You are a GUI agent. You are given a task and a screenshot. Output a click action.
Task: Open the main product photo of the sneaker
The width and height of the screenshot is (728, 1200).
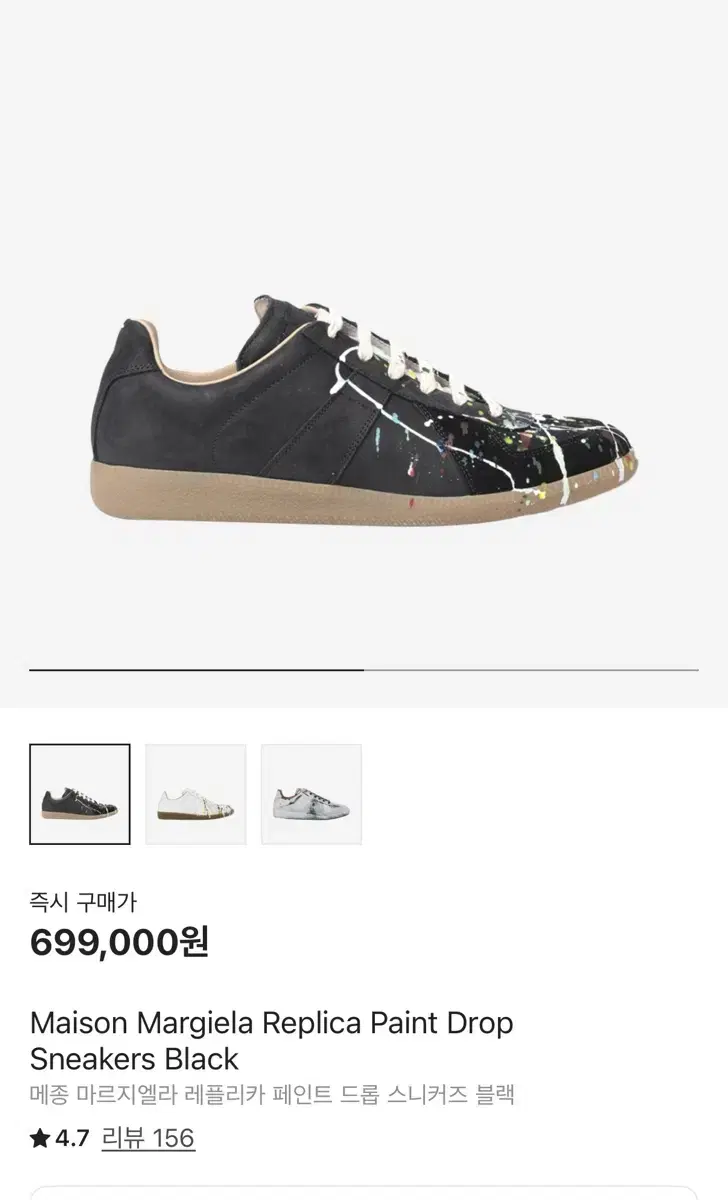[364, 410]
